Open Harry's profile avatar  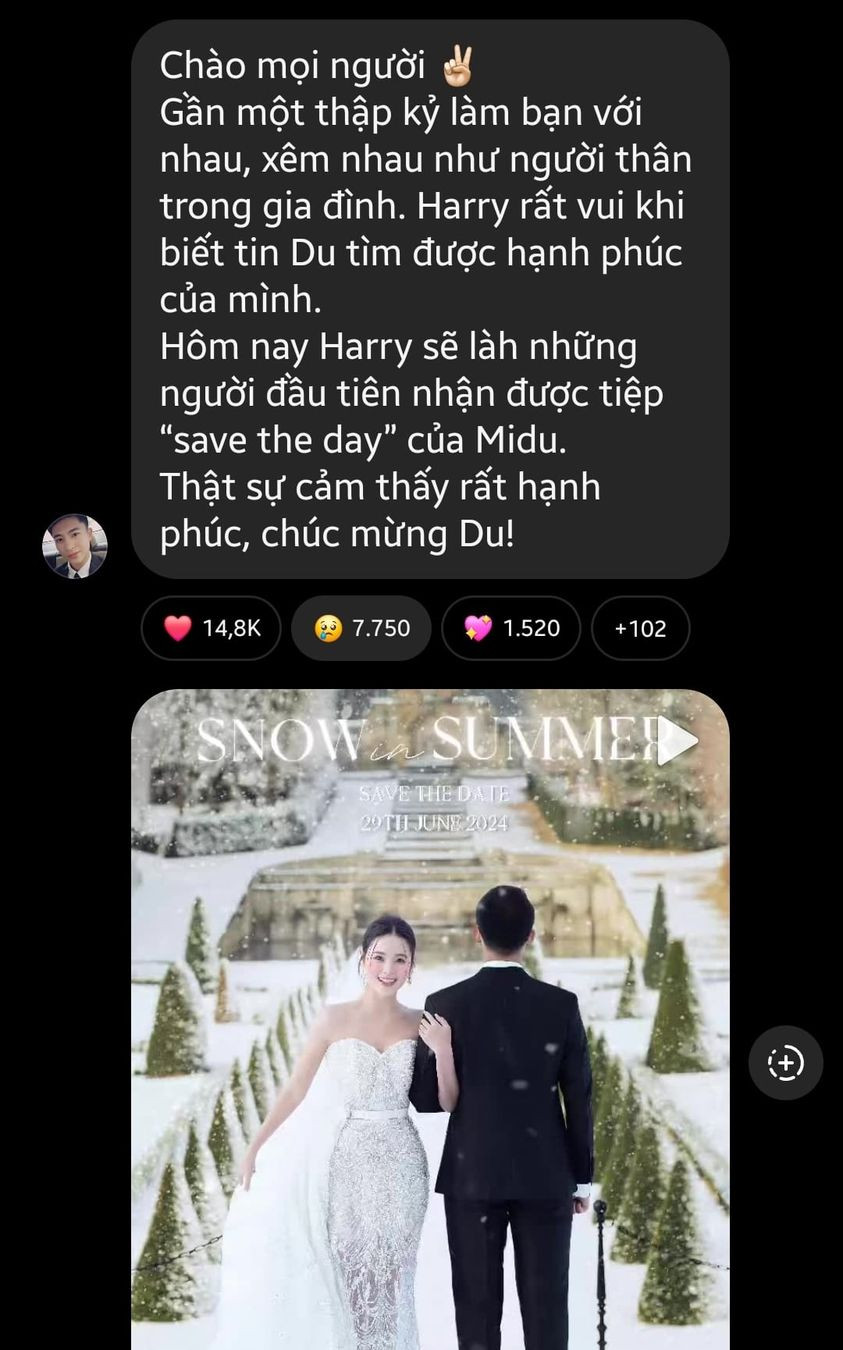(x=75, y=546)
